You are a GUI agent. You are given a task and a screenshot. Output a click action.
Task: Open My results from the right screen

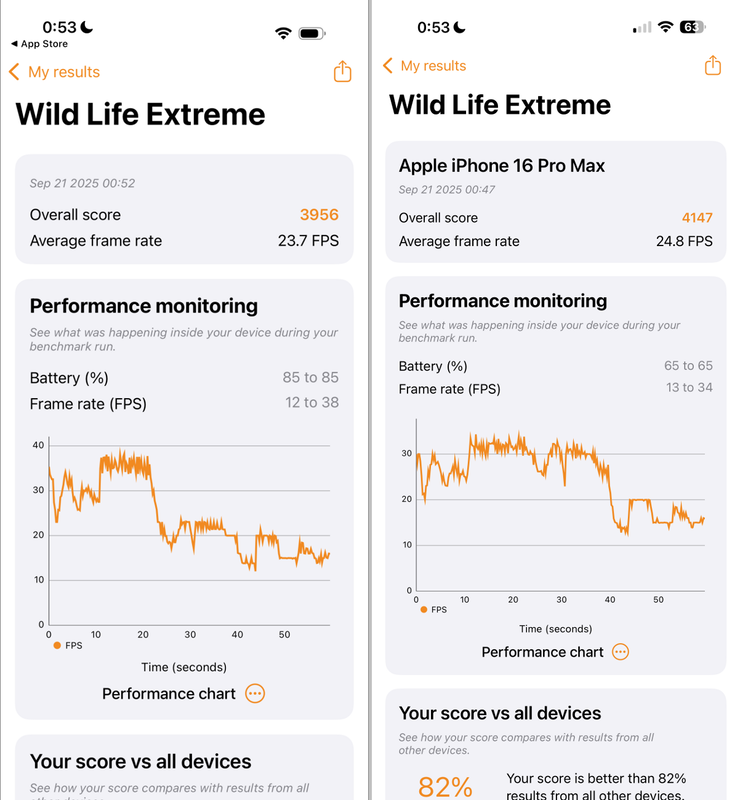(x=432, y=65)
